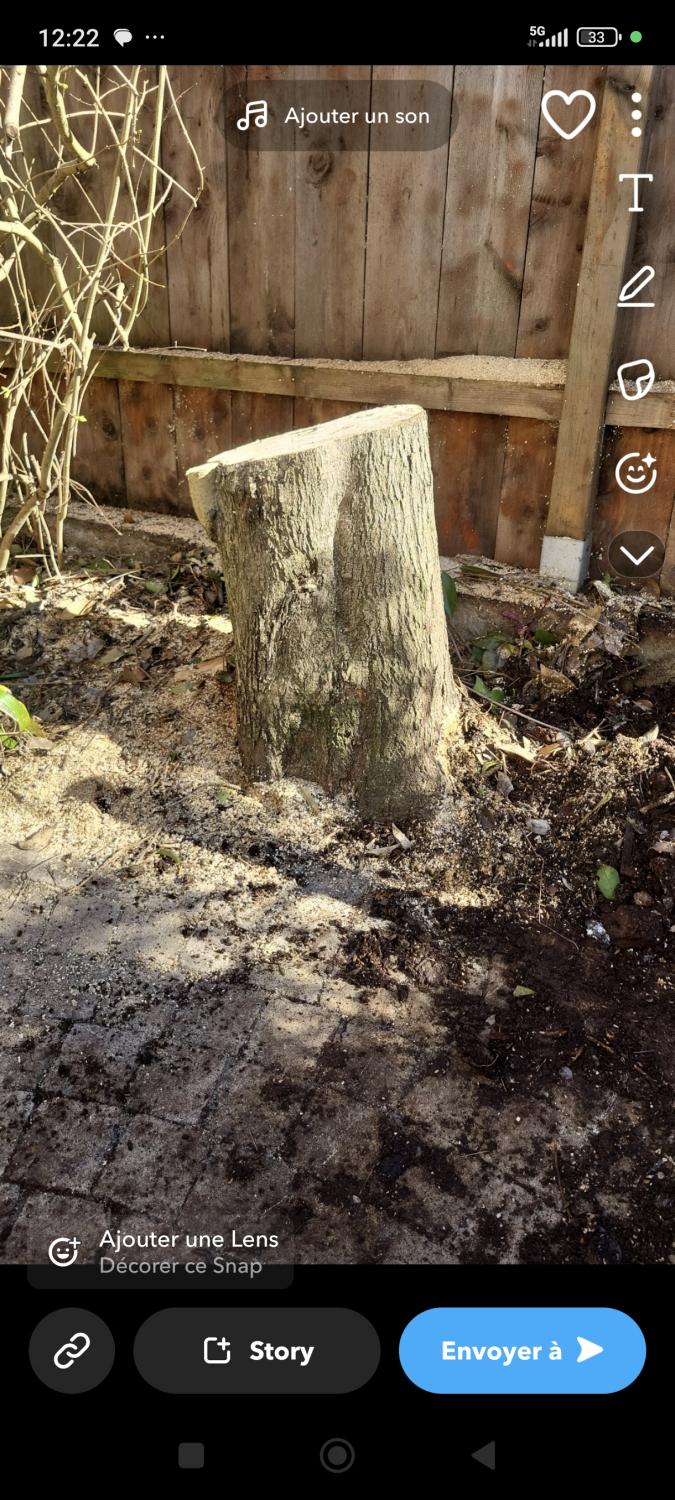Viewport: 675px width, 1500px height.
Task: Open the three-dot overflow menu
Action: pos(636,115)
